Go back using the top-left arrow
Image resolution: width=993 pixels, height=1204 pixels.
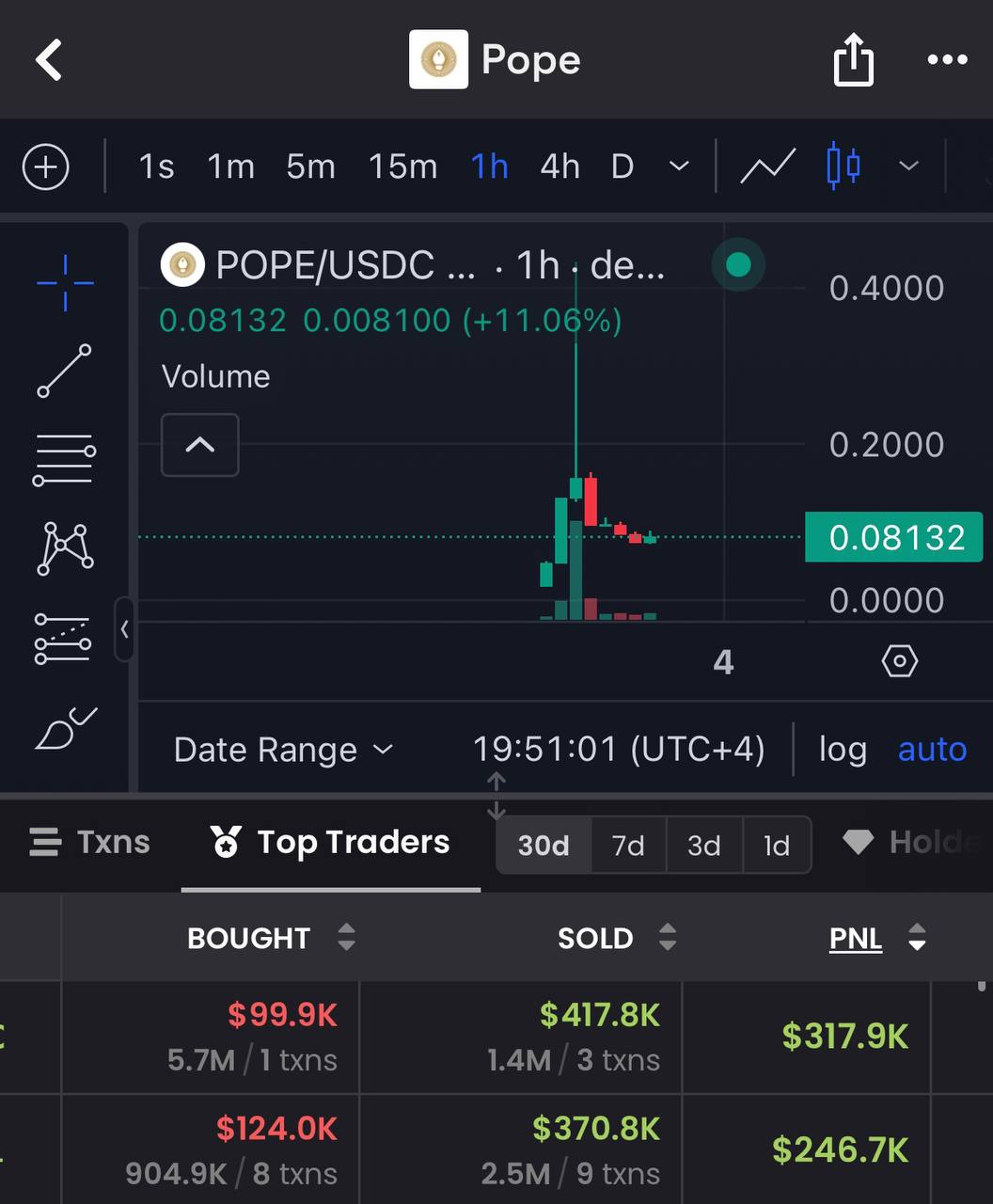[x=49, y=60]
